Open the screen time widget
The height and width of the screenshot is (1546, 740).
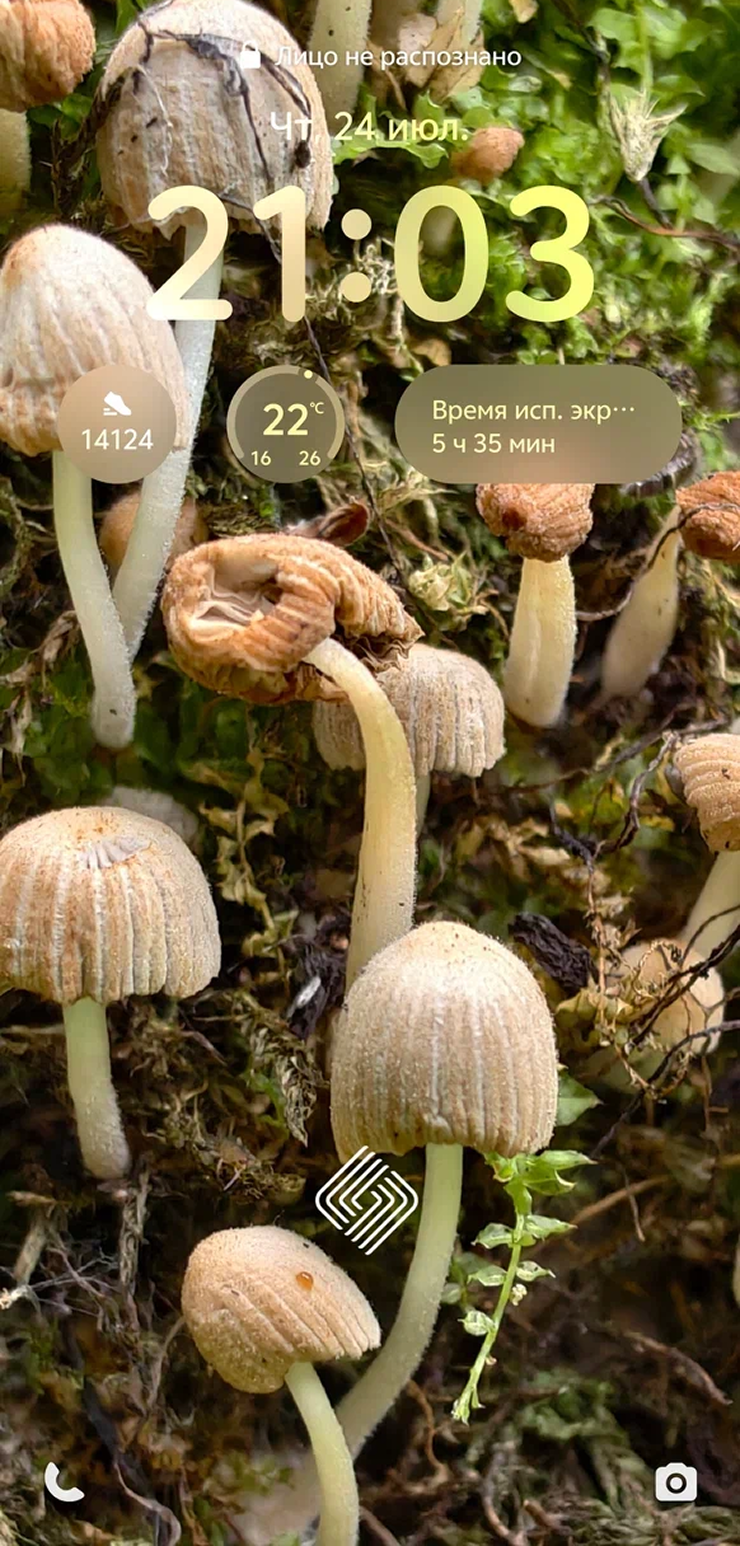point(538,424)
